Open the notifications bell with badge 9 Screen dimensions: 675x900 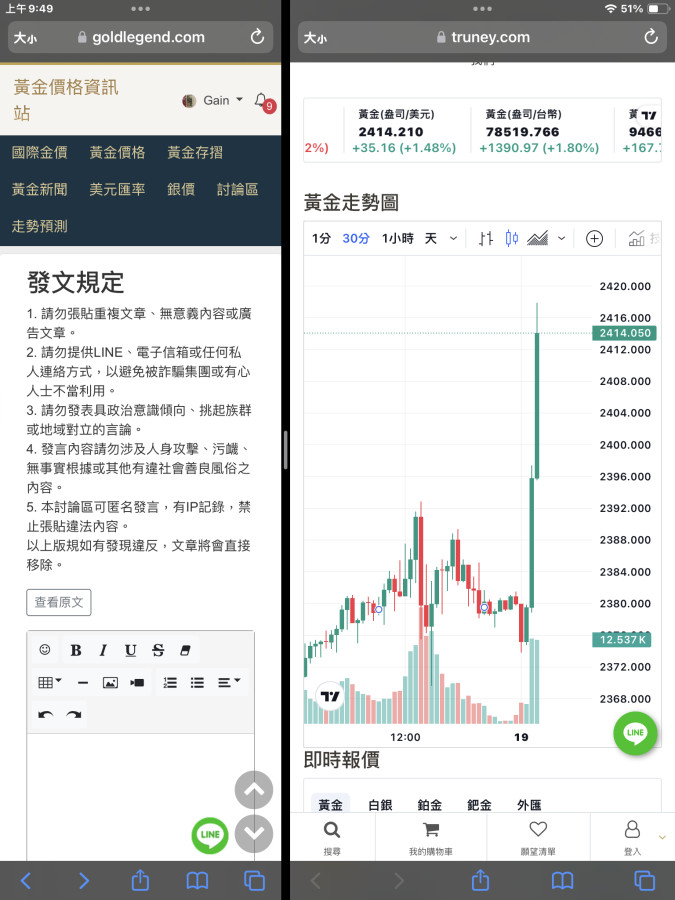pyautogui.click(x=261, y=100)
